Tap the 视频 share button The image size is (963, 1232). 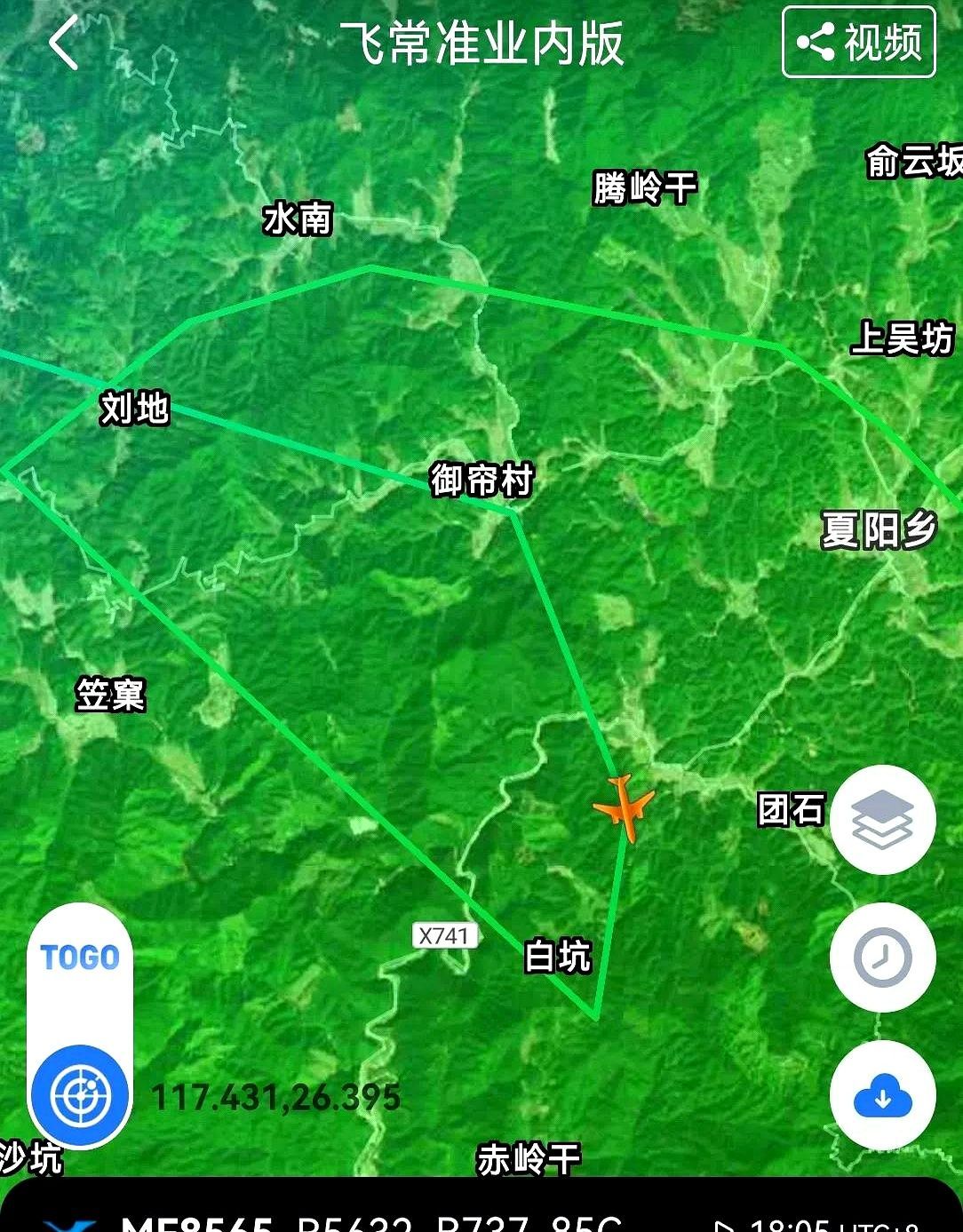858,43
